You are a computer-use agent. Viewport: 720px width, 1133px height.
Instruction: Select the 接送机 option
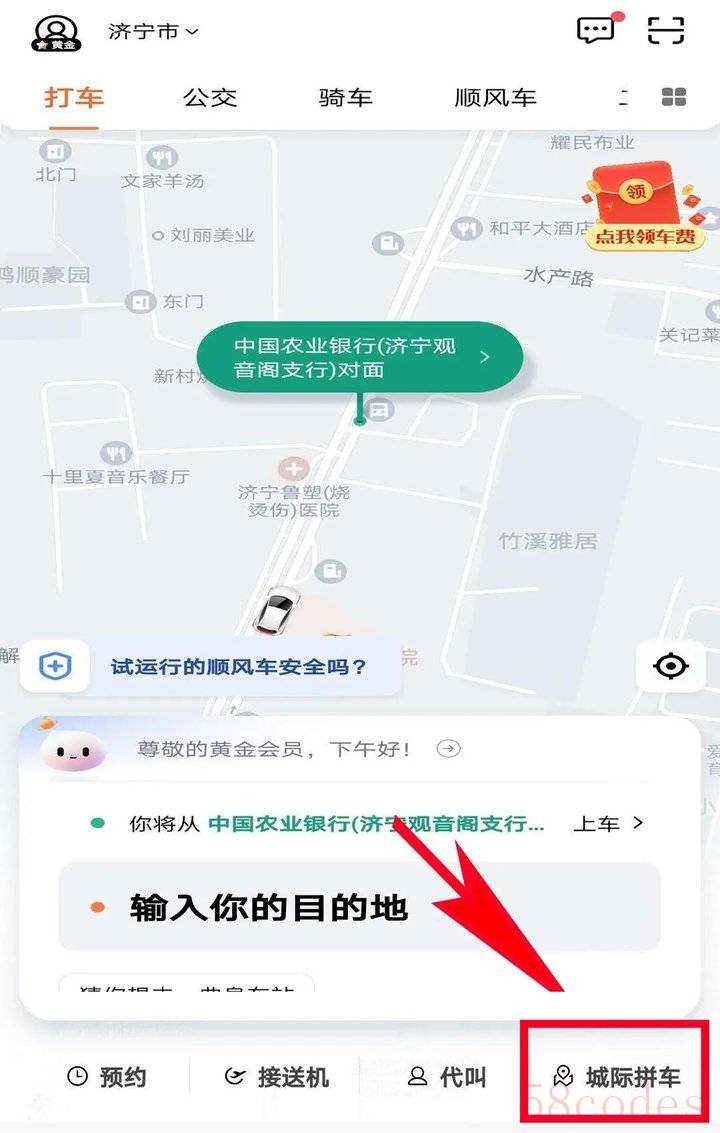pos(276,1077)
